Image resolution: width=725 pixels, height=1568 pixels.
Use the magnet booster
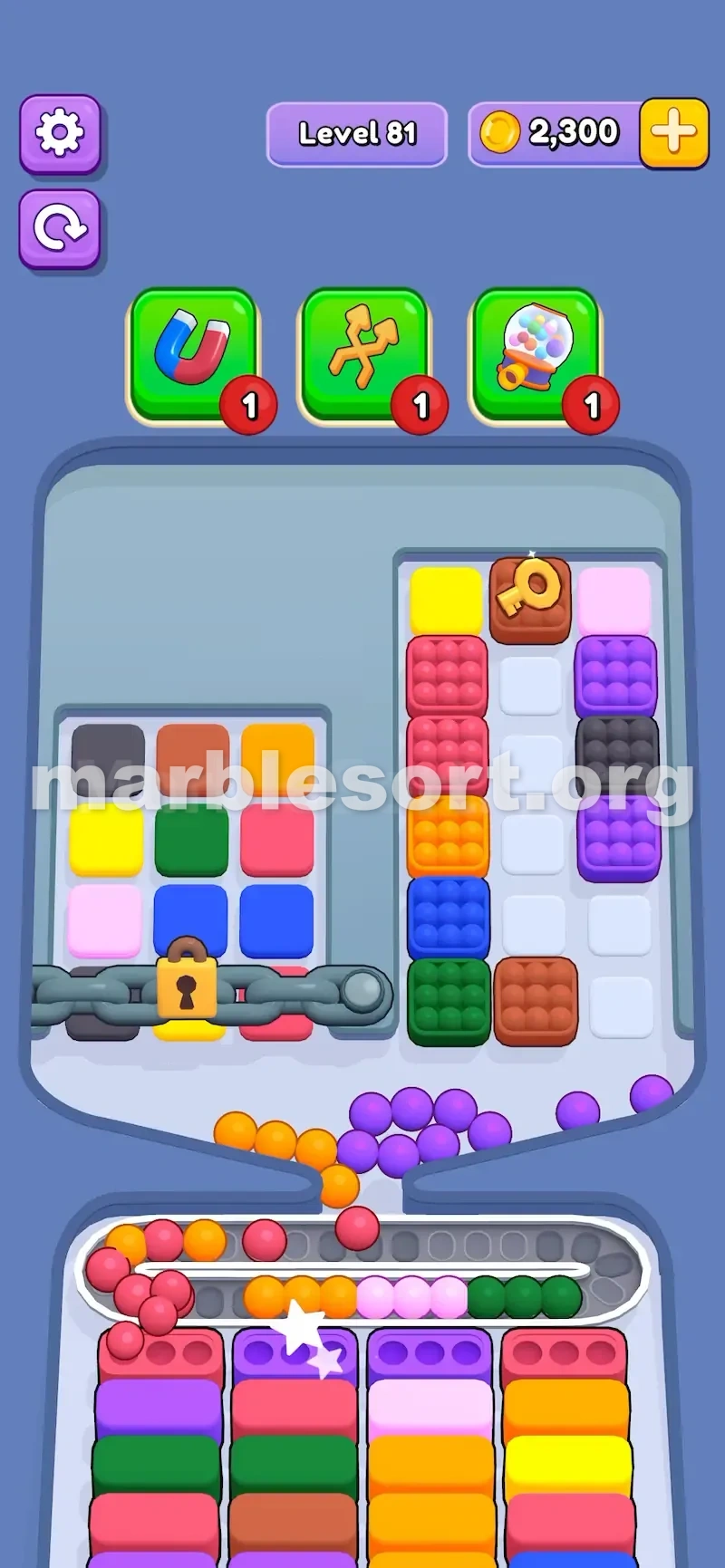click(192, 355)
